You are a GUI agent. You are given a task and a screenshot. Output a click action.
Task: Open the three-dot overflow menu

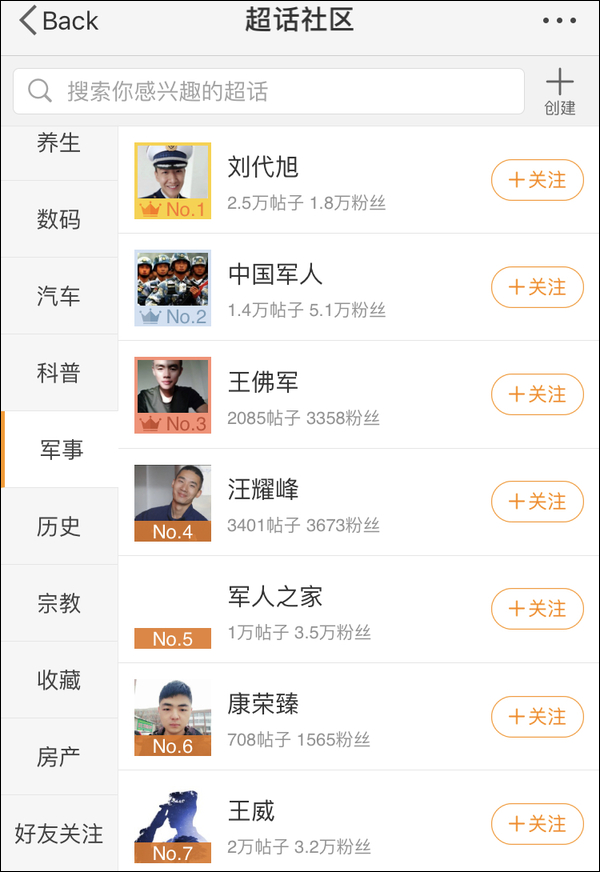[x=560, y=21]
